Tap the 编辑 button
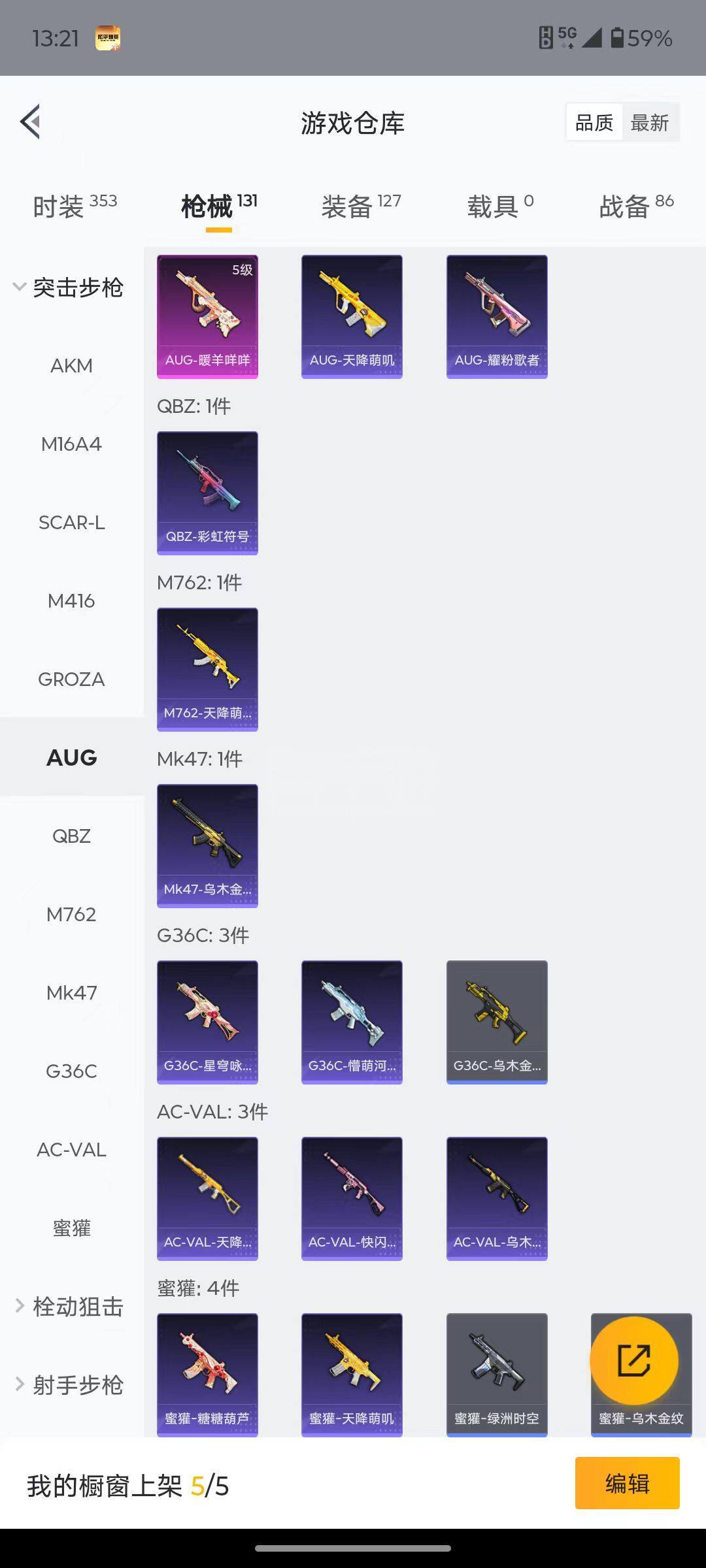Image resolution: width=706 pixels, height=1568 pixels. point(628,1483)
